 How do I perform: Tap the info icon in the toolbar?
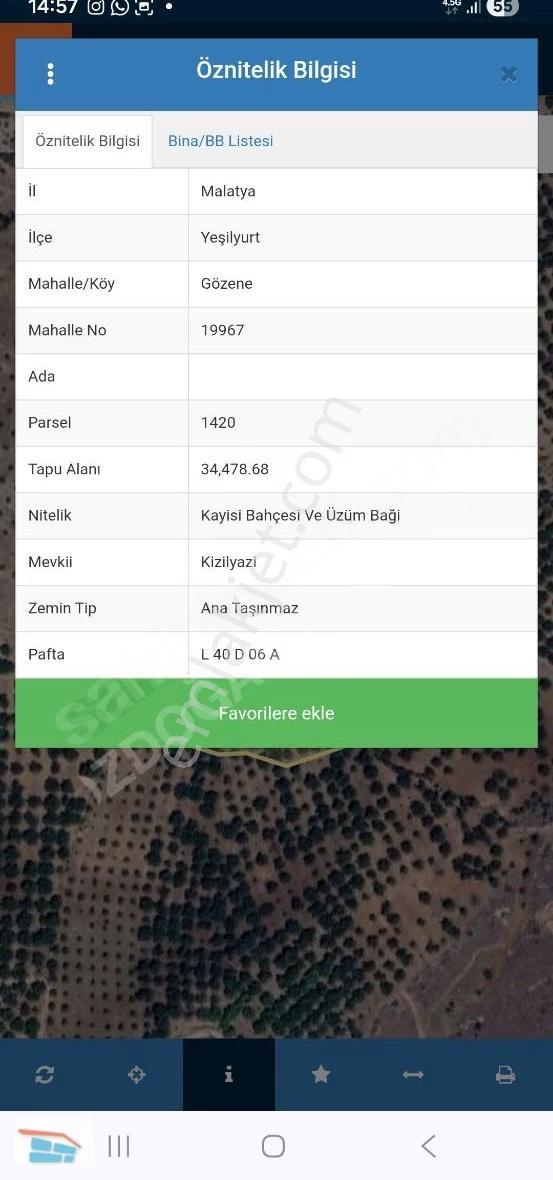click(x=229, y=1075)
